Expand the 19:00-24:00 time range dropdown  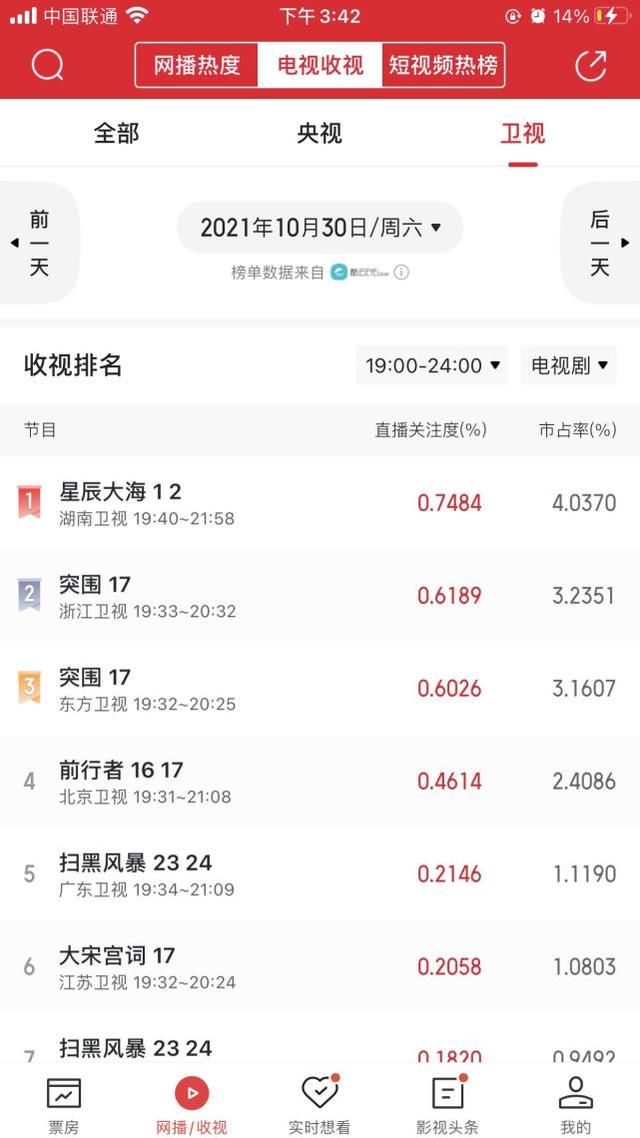432,366
